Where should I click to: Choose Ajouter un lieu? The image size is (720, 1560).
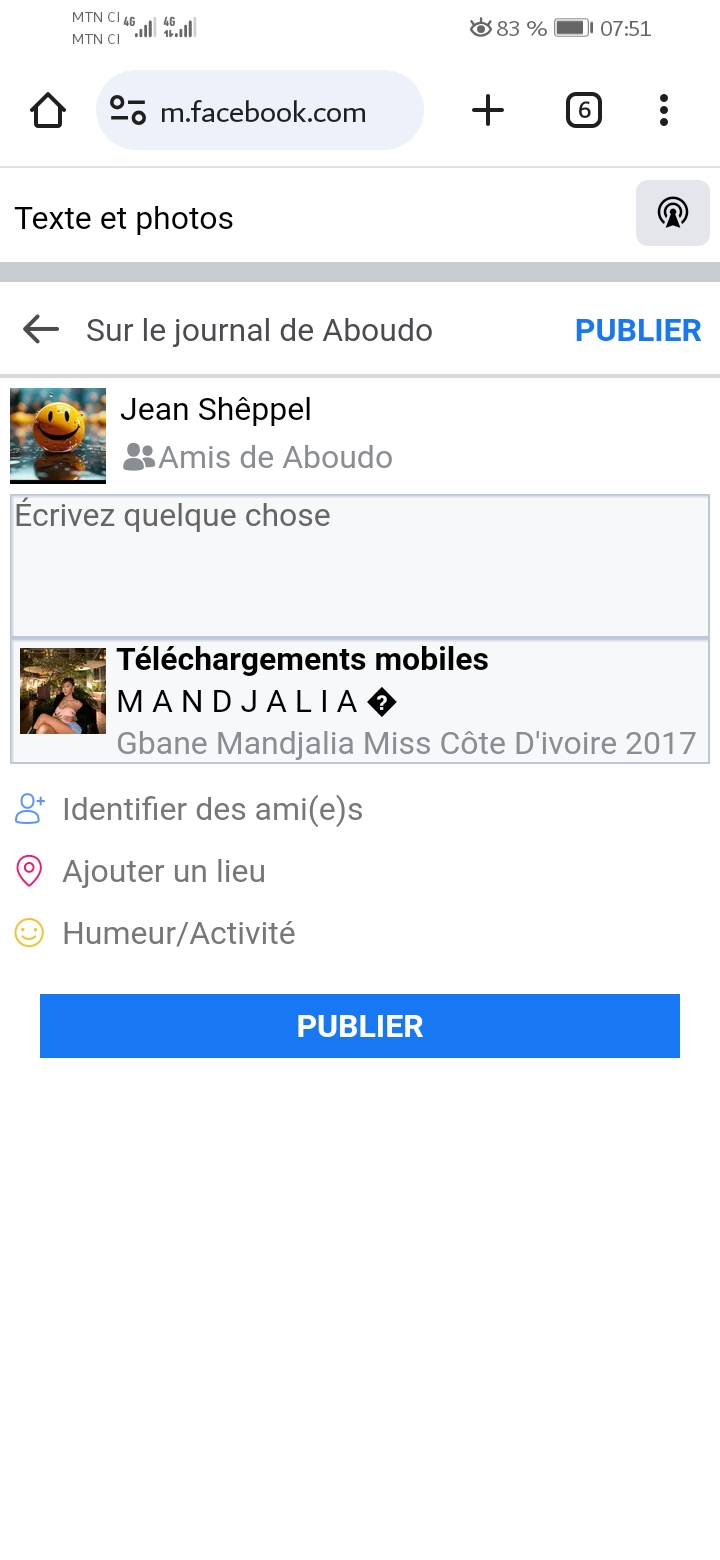(x=163, y=871)
